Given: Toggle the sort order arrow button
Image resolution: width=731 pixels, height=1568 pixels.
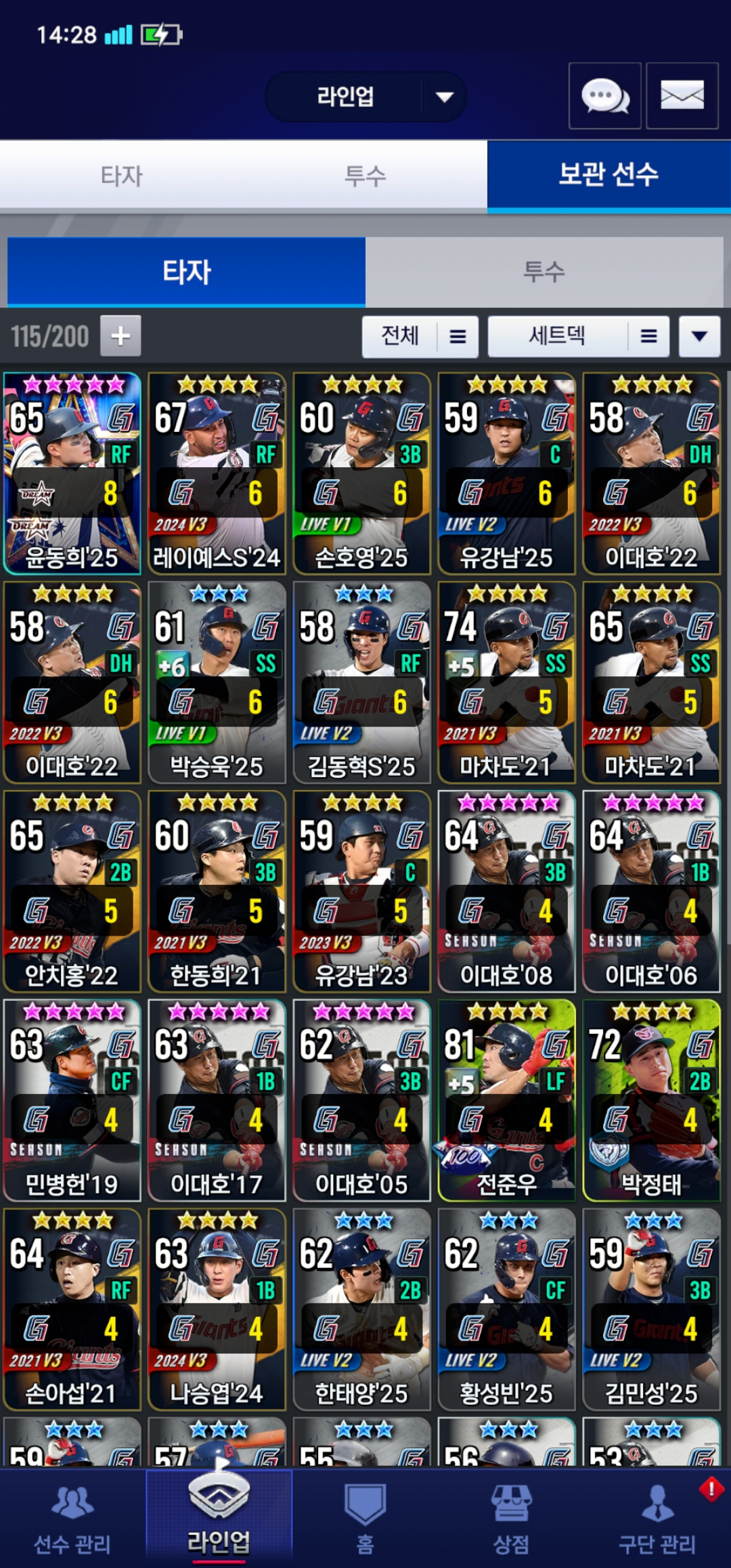Looking at the screenshot, I should (x=699, y=336).
